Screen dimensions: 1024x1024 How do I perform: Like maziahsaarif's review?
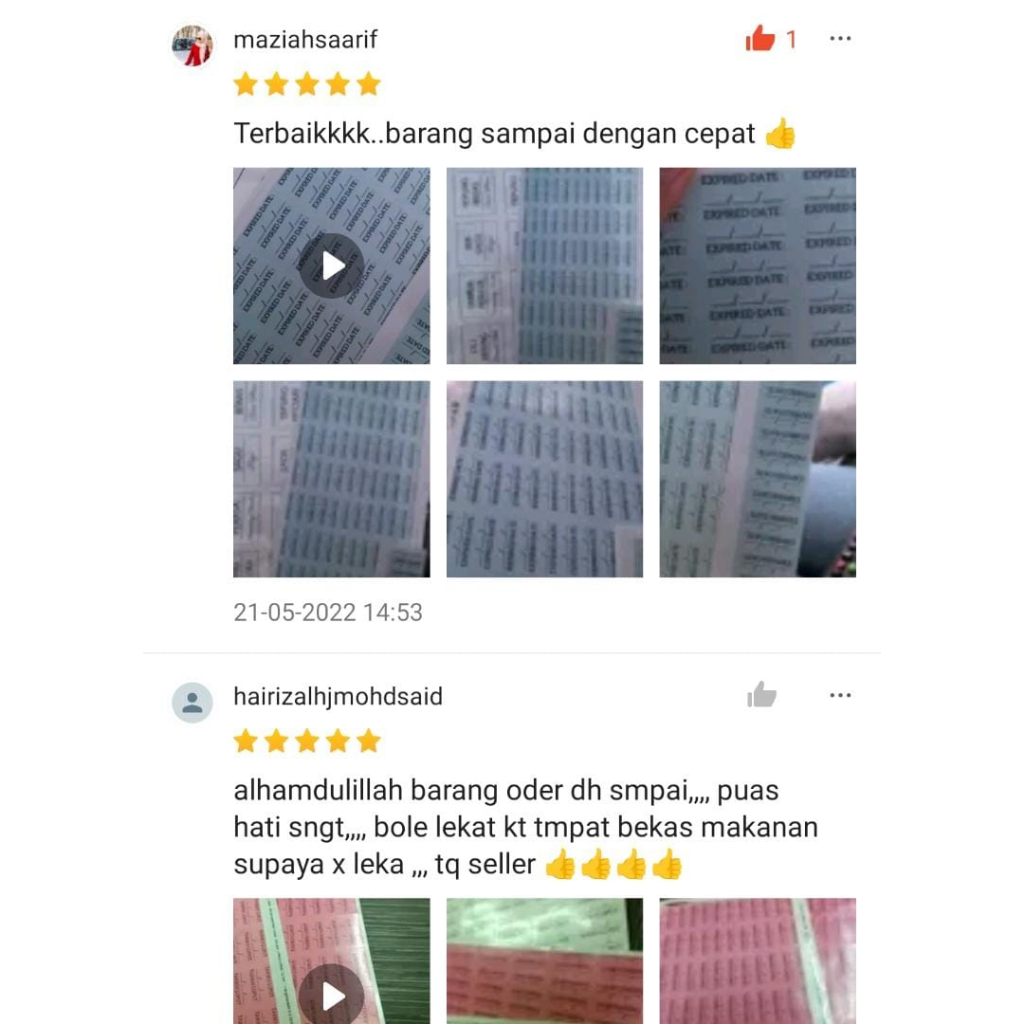click(761, 39)
